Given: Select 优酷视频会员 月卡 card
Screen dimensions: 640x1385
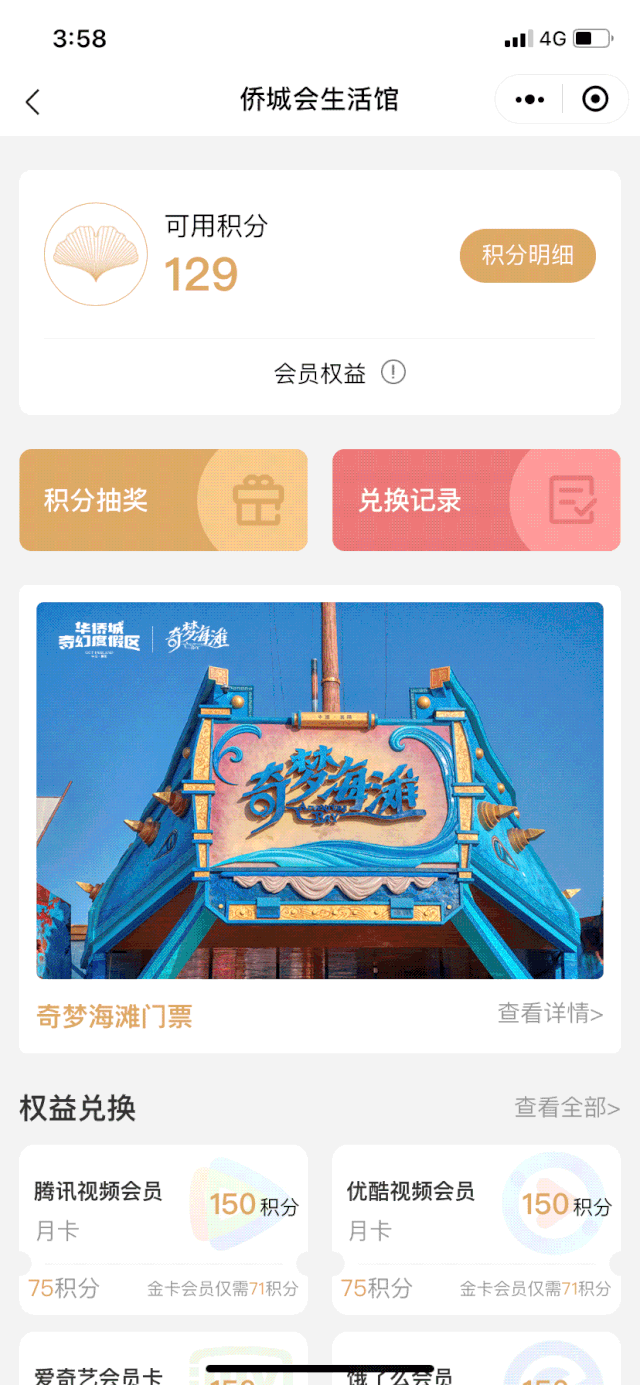Looking at the screenshot, I should click(x=476, y=1228).
